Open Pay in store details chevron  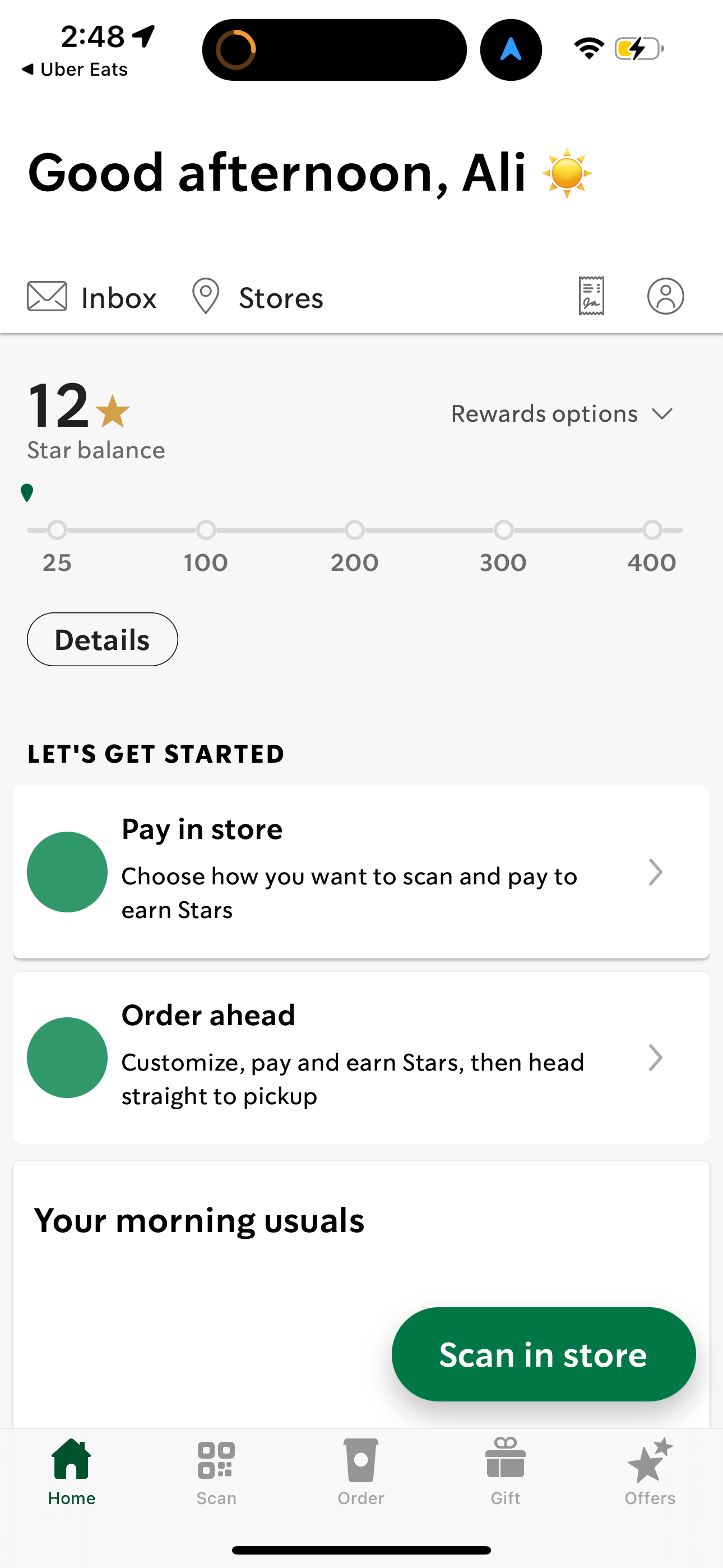656,872
